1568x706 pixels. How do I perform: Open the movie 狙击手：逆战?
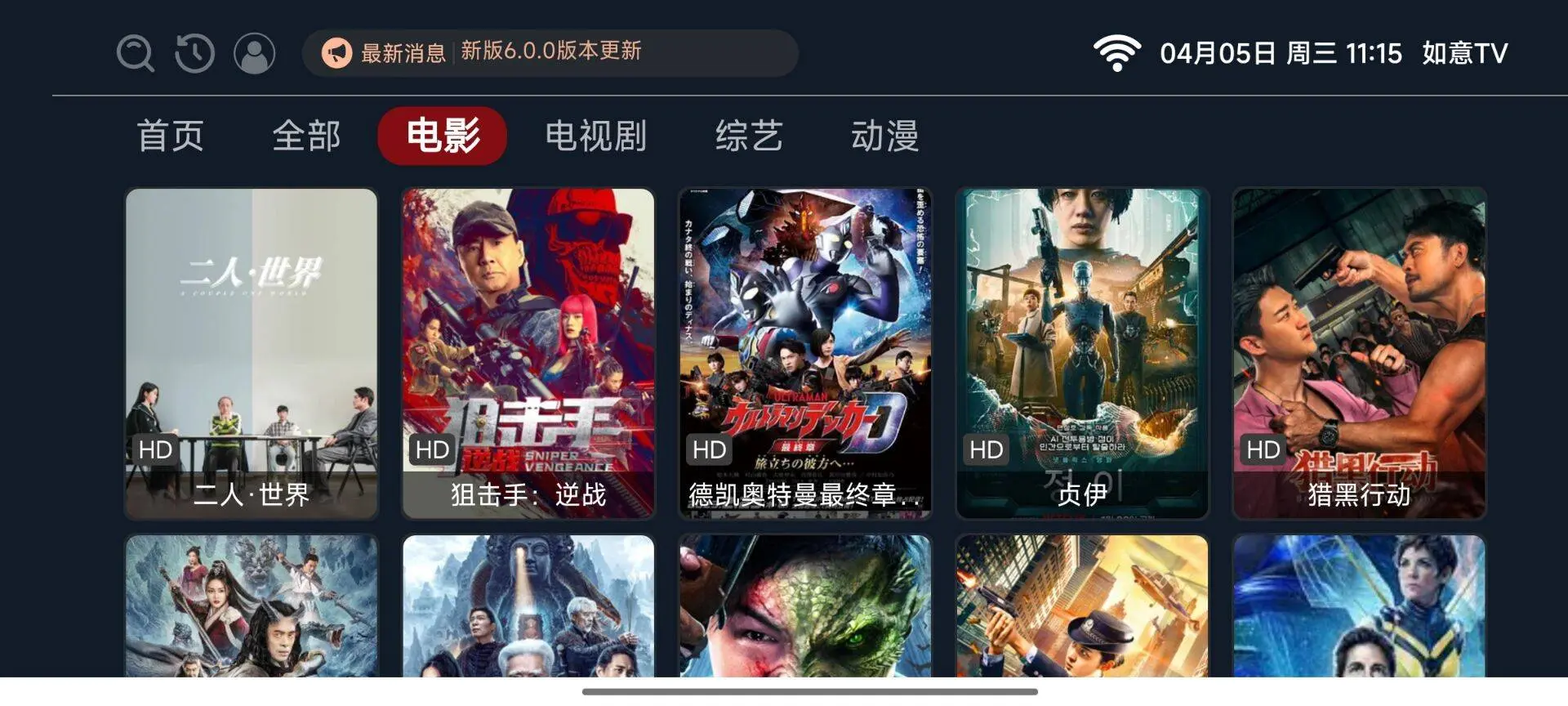point(528,353)
